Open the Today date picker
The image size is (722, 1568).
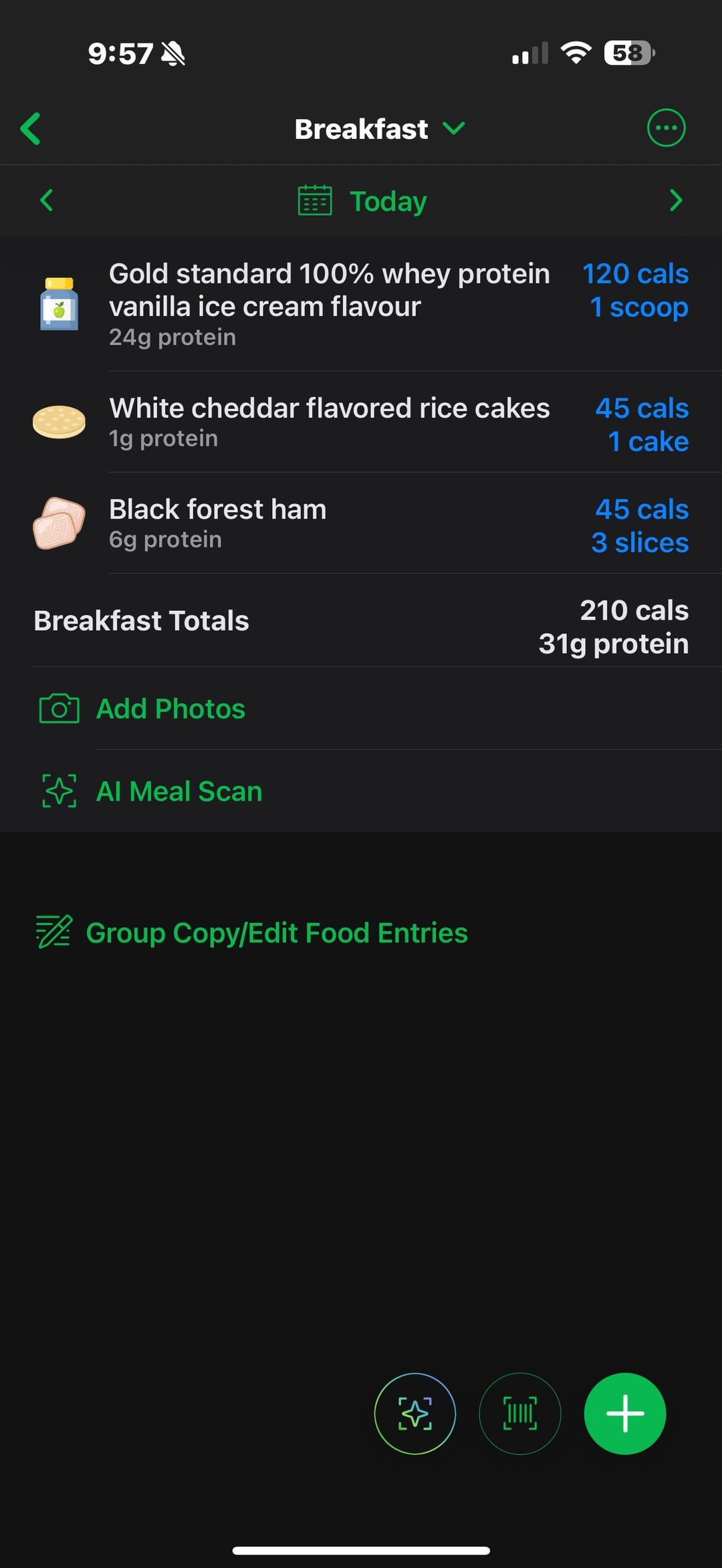coord(362,201)
